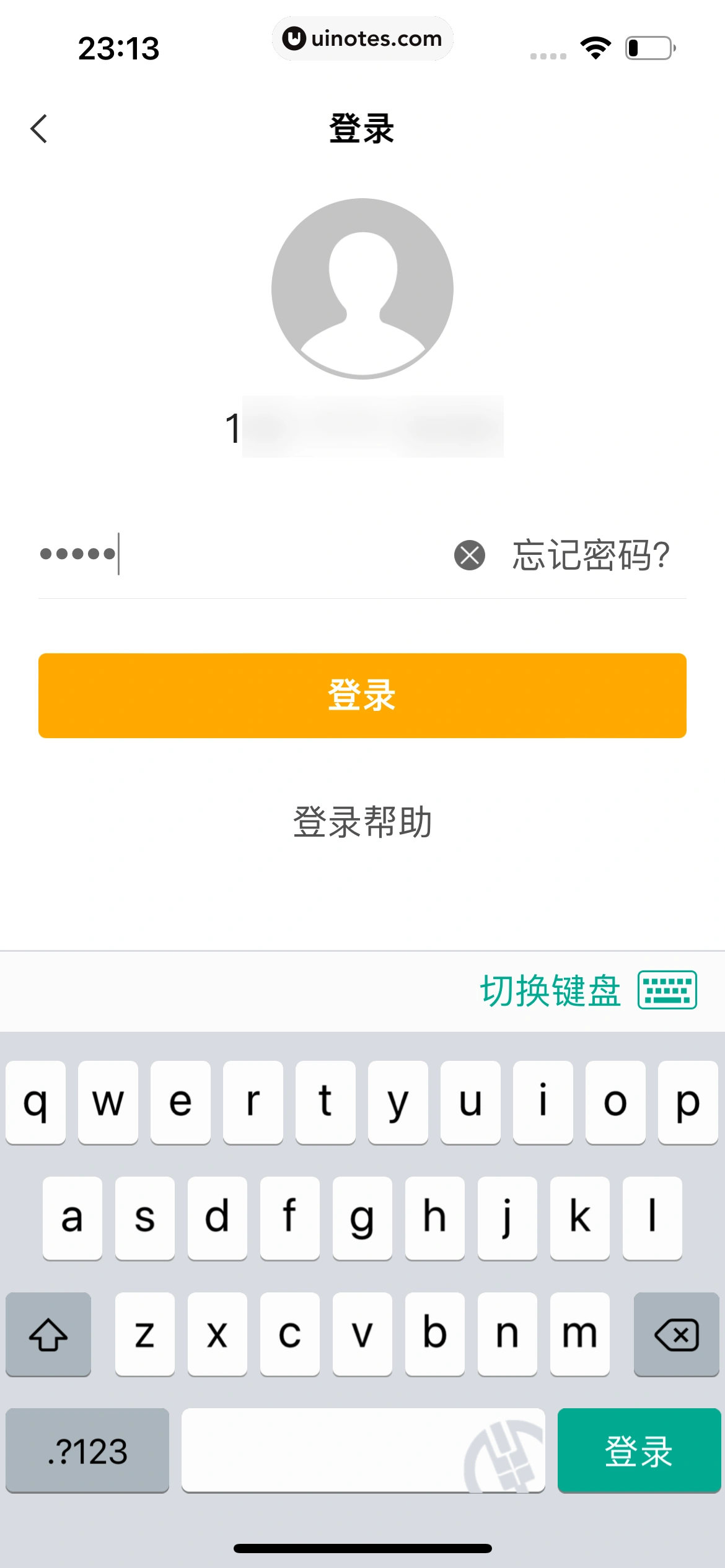Tap the green 登录 keyboard key

[638, 1450]
